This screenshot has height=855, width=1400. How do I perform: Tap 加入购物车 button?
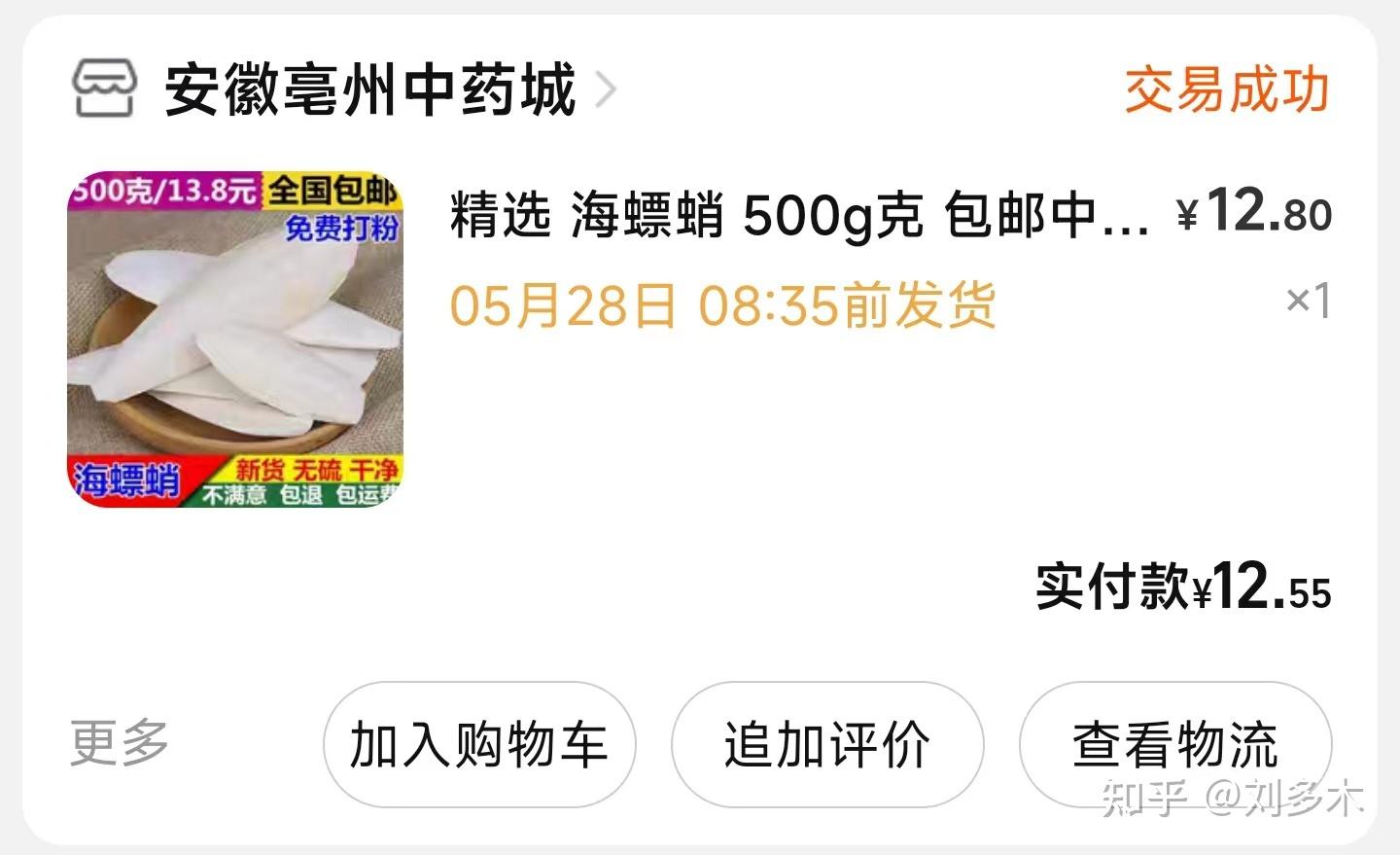pos(479,745)
